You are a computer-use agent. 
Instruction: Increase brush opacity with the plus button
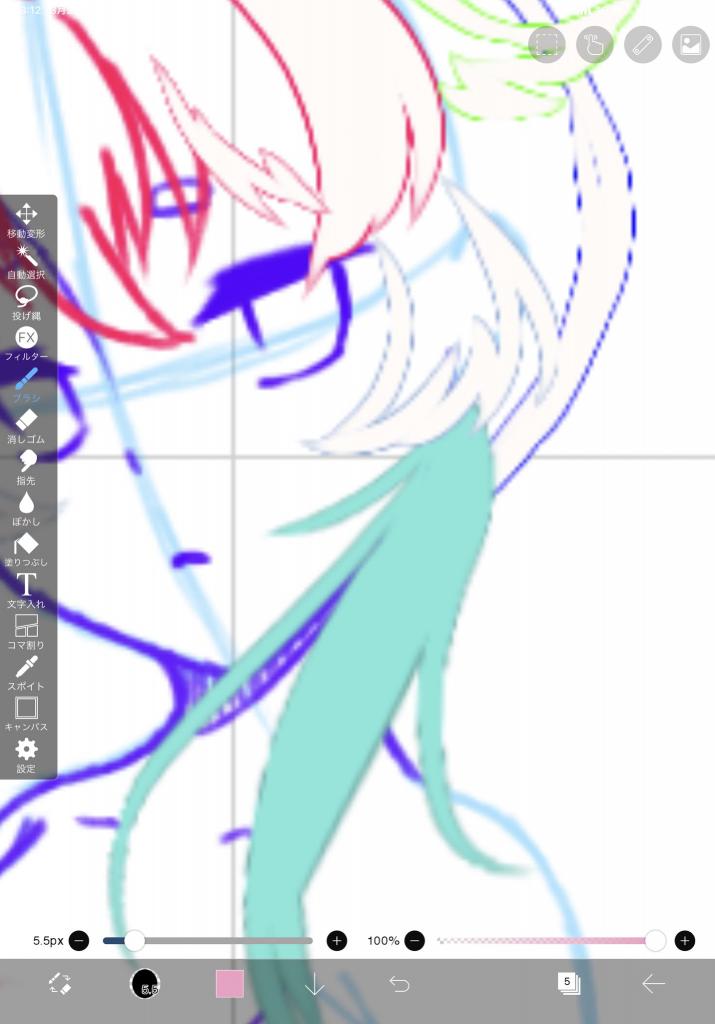684,940
